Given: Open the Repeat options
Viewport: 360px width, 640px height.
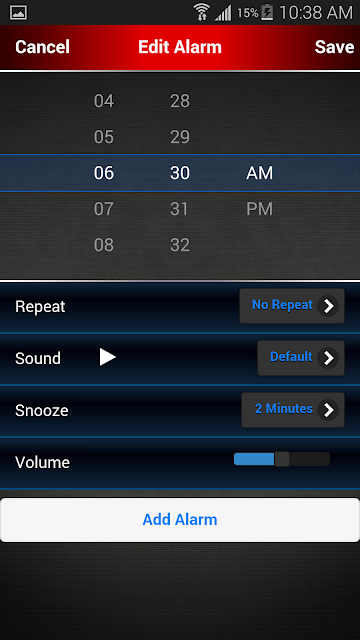Looking at the screenshot, I should click(x=292, y=306).
